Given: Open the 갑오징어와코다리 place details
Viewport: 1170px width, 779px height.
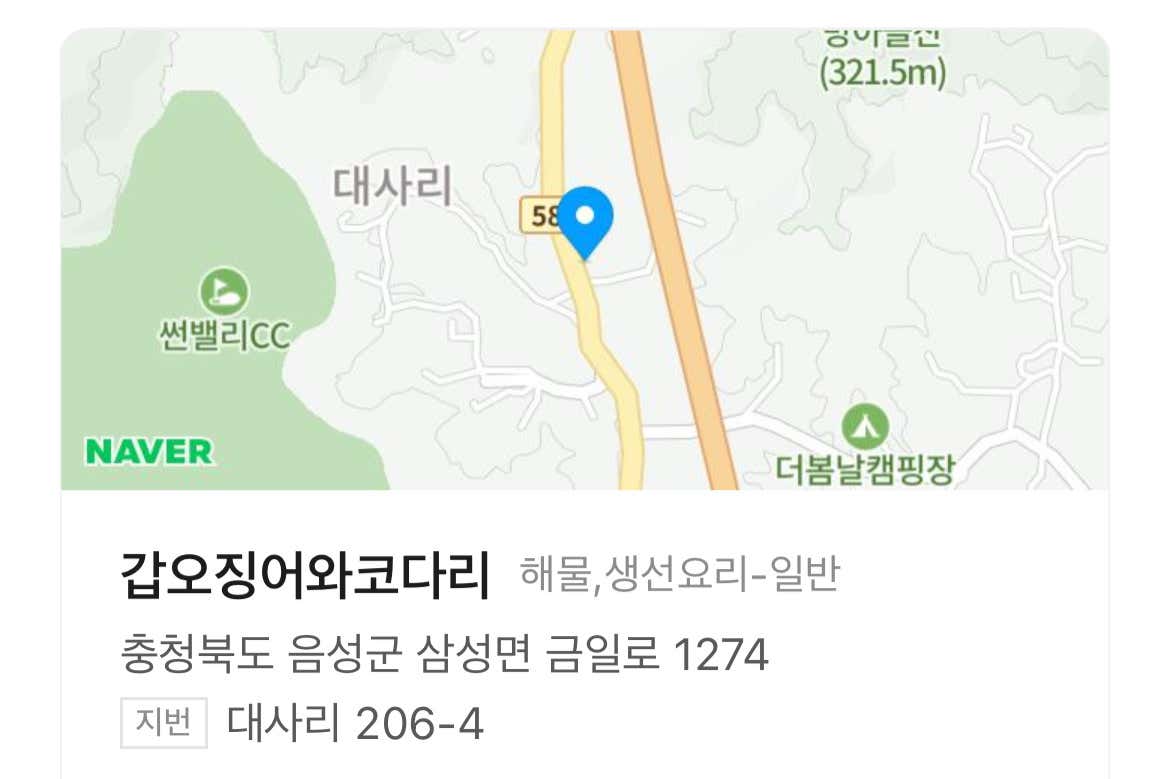Looking at the screenshot, I should pos(305,577).
